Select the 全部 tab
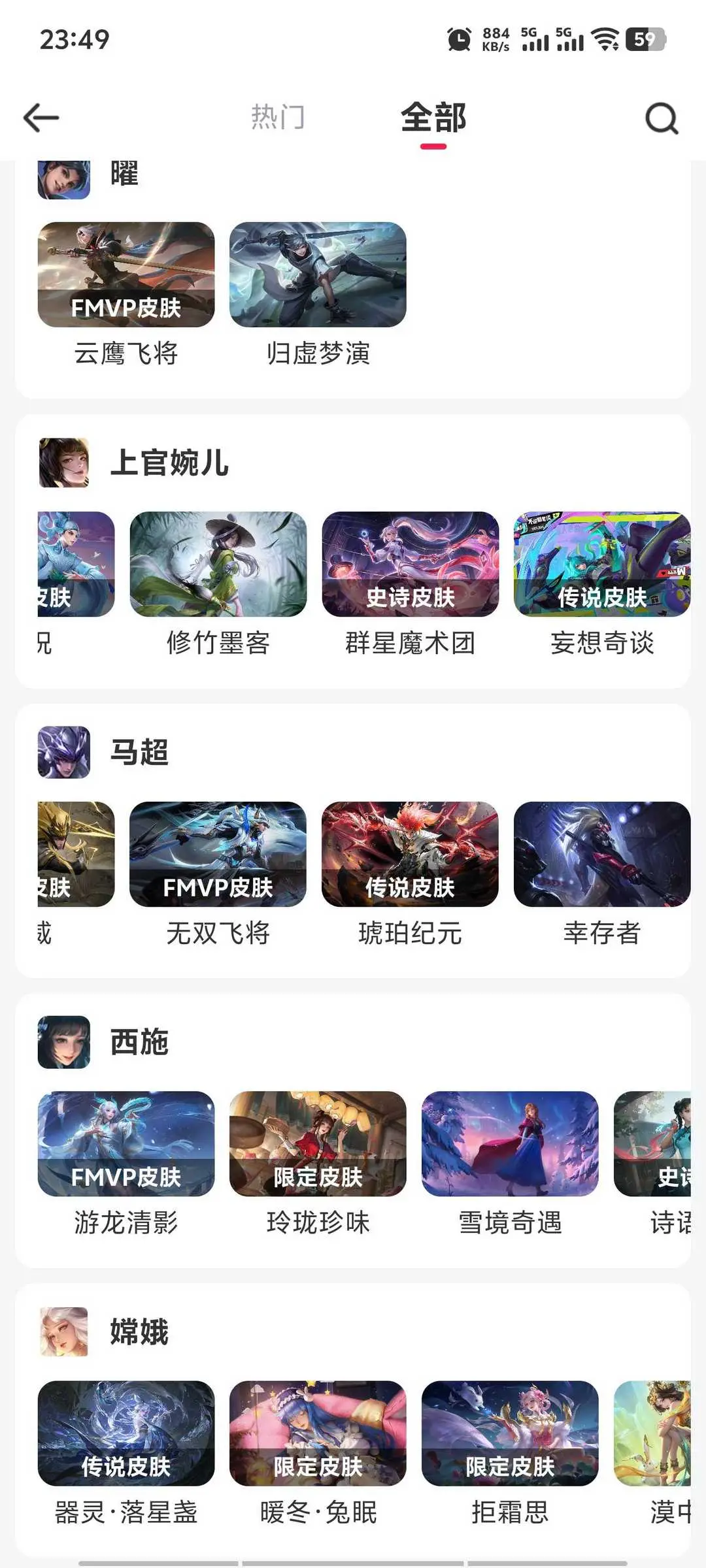Viewport: 706px width, 1568px height. 433,118
